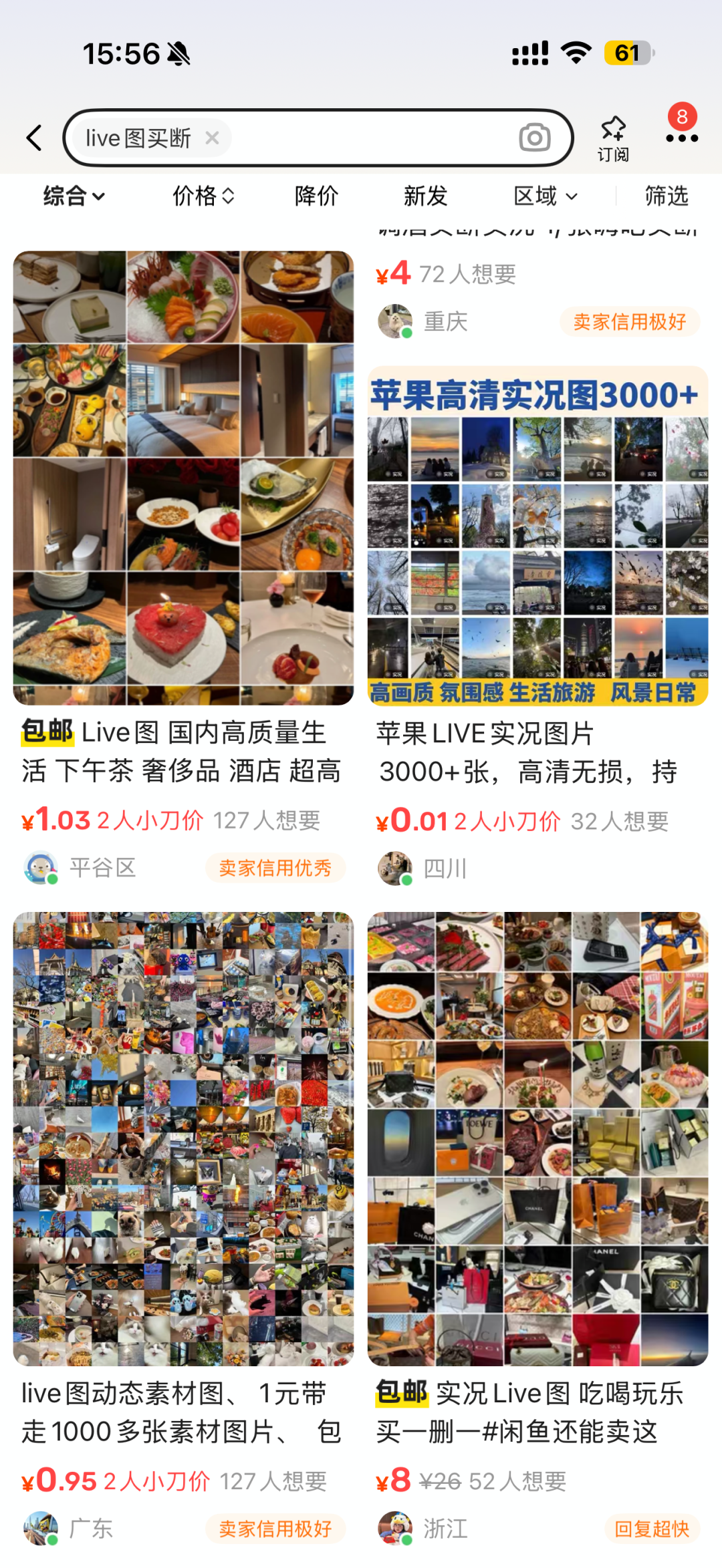This screenshot has height=1568, width=722.
Task: Open the live图动态素材图 1元带走 listing
Action: (x=183, y=1138)
